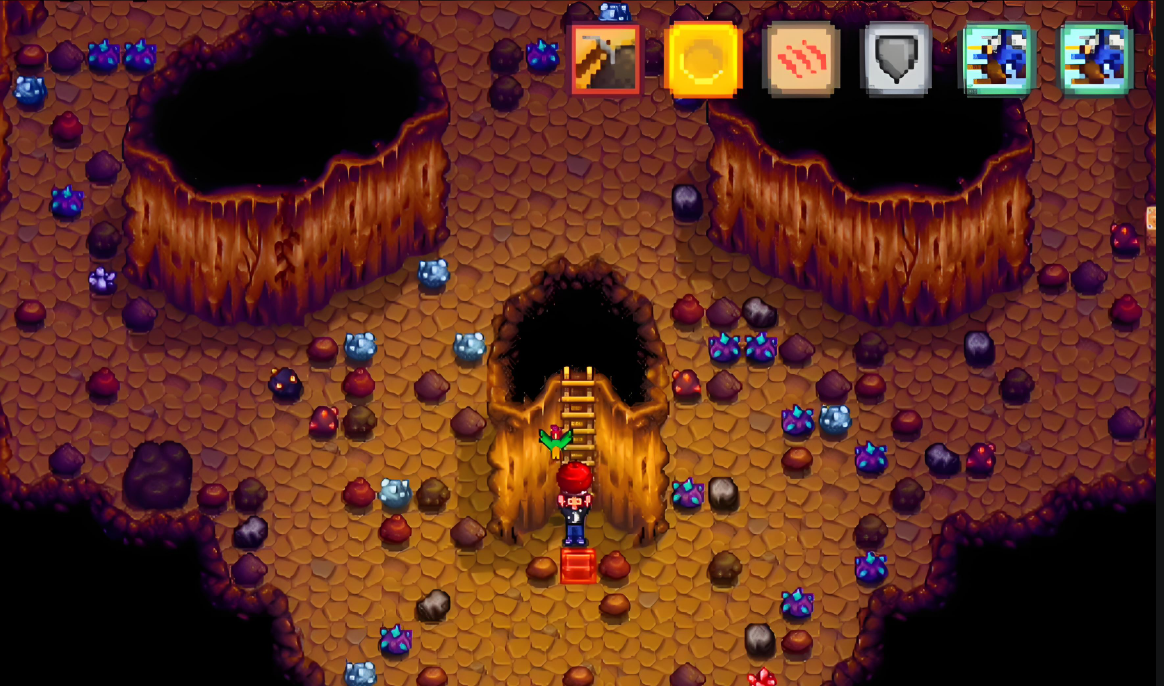
Task: Tap the golden luck buff icon
Action: click(x=703, y=60)
